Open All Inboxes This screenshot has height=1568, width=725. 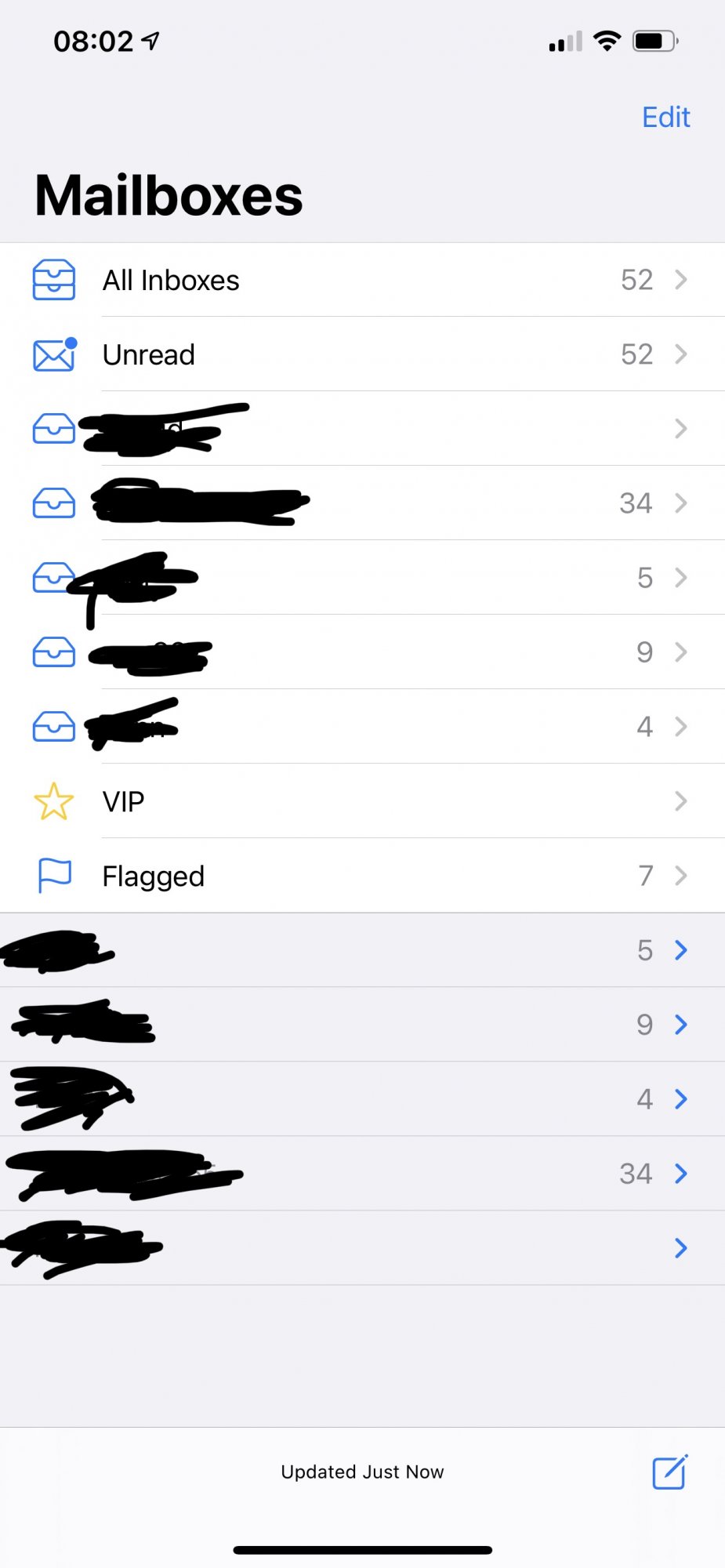(x=361, y=280)
